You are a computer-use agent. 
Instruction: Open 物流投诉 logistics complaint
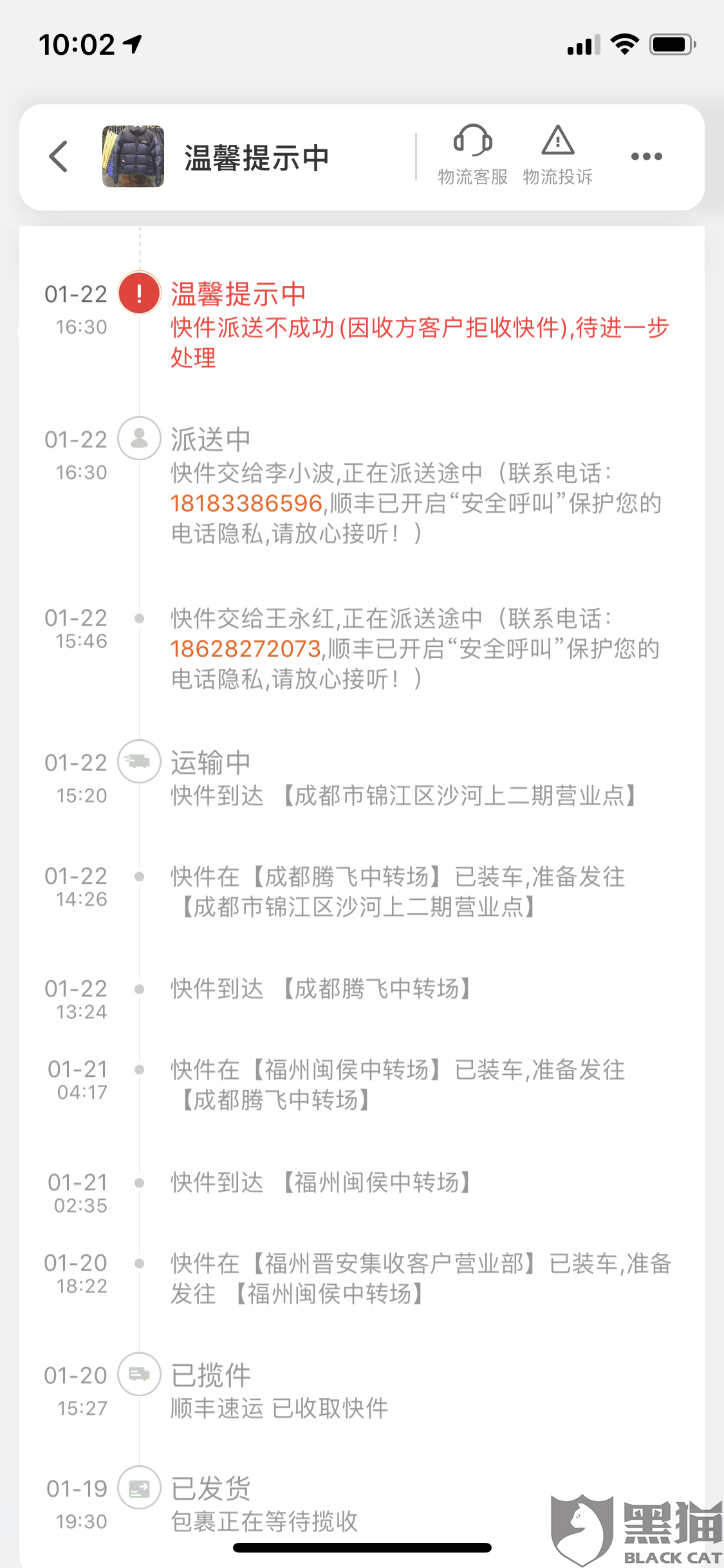point(557,155)
